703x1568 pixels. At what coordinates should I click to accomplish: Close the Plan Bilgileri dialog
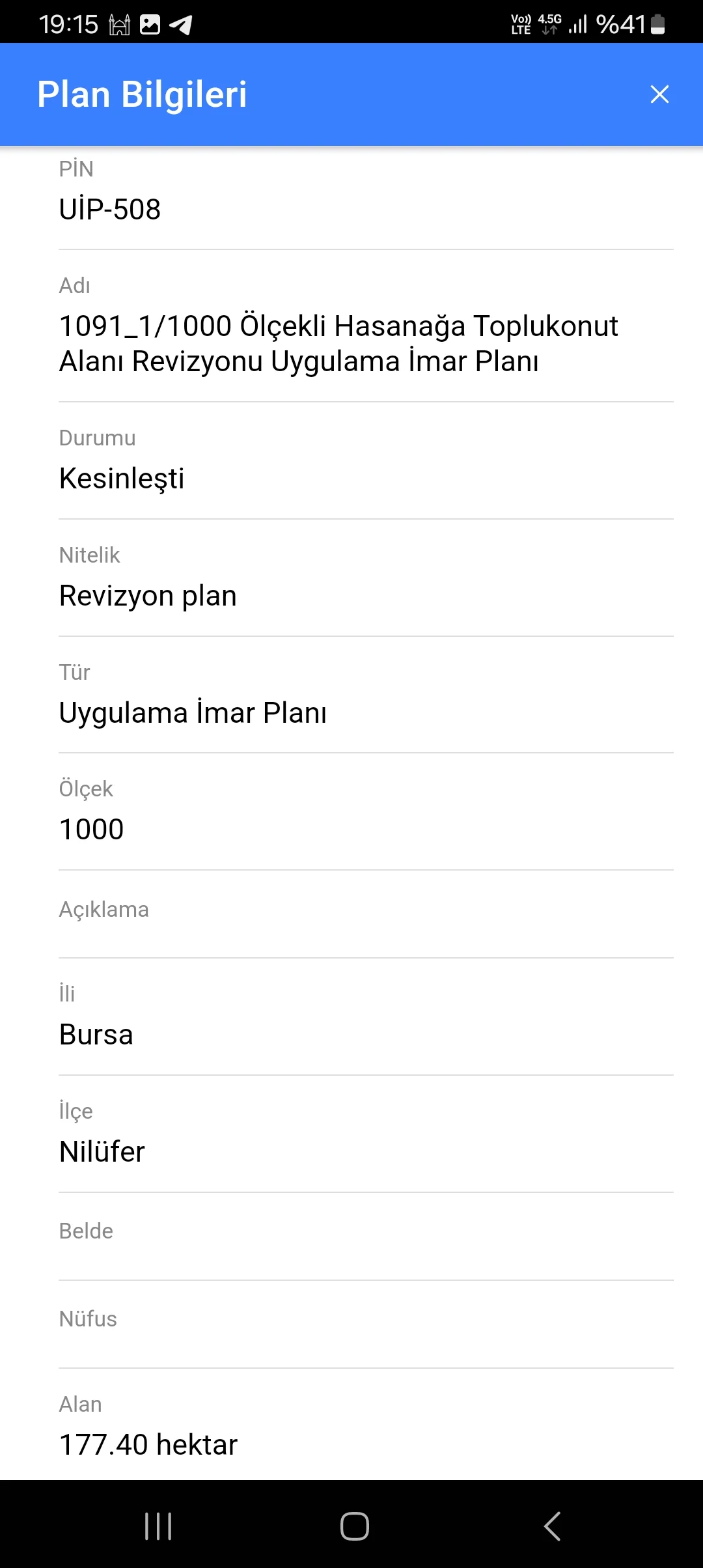[x=660, y=94]
